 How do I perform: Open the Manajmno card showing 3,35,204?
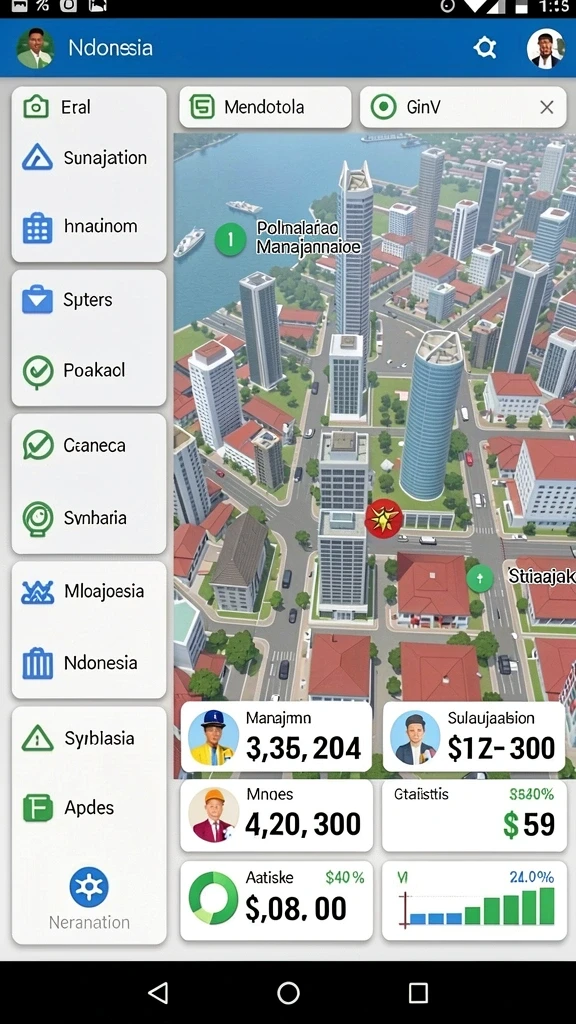[x=276, y=737]
